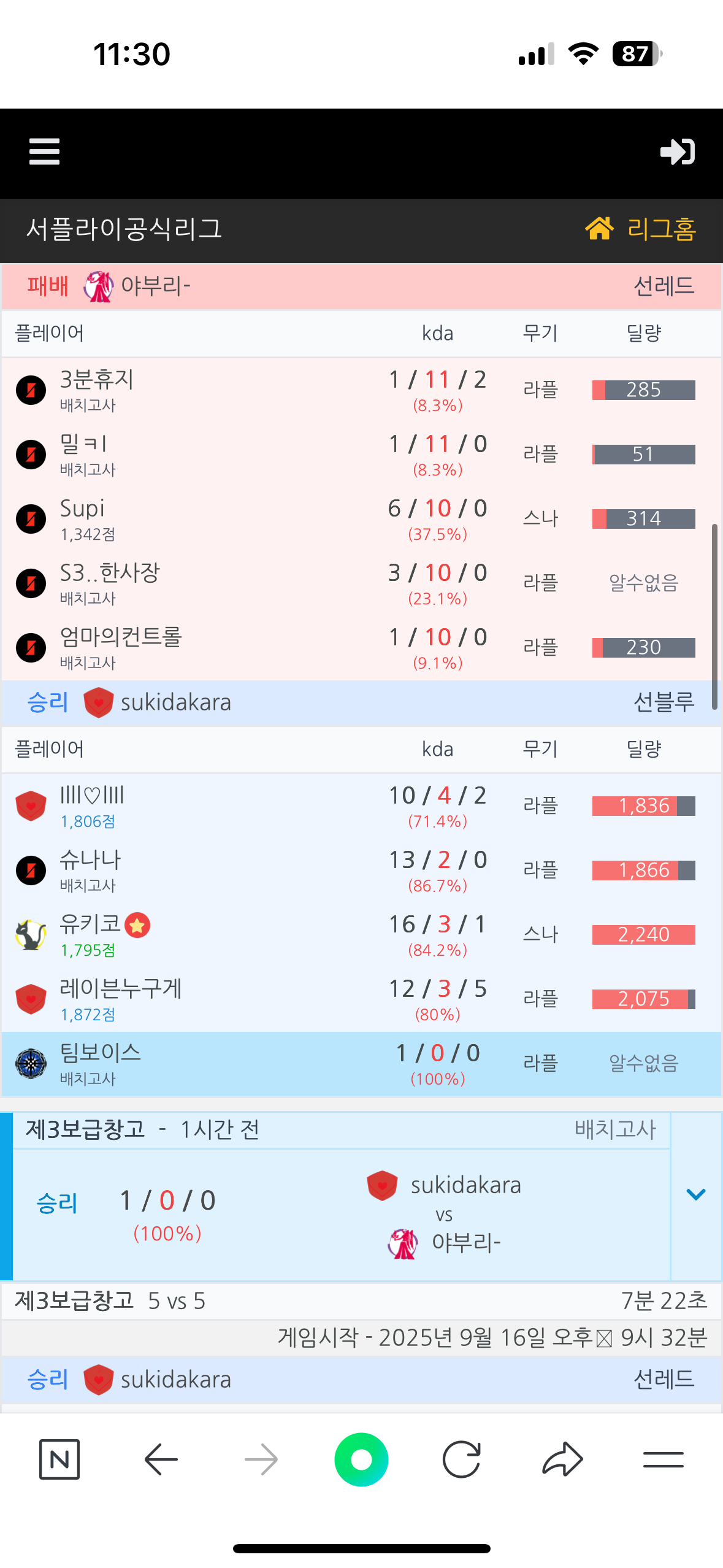Open player 3분휴지's profile
Image resolution: width=723 pixels, height=1568 pixels.
point(96,380)
